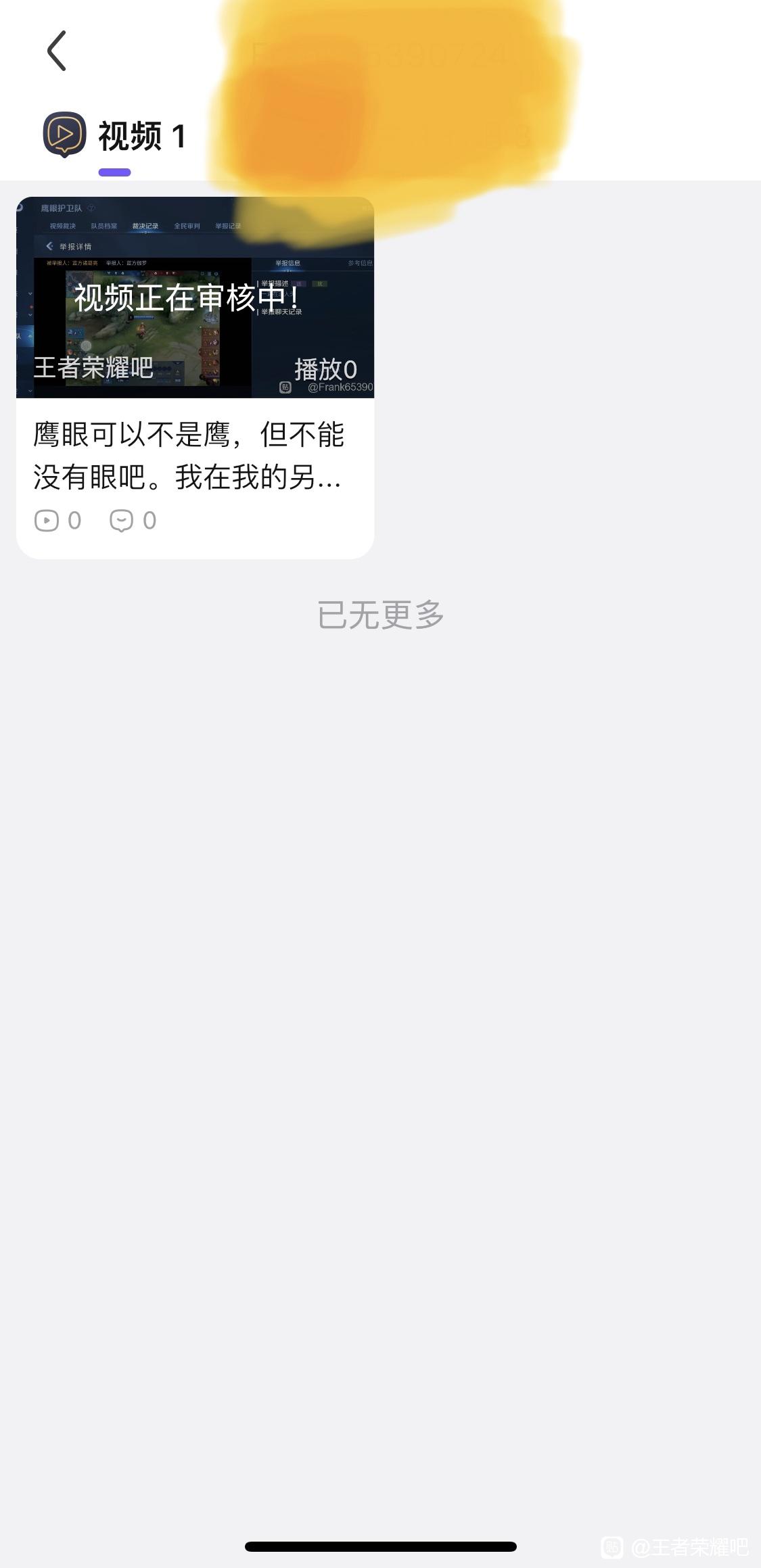Select the 视频 1 tab
This screenshot has width=761, height=1568.
[115, 136]
